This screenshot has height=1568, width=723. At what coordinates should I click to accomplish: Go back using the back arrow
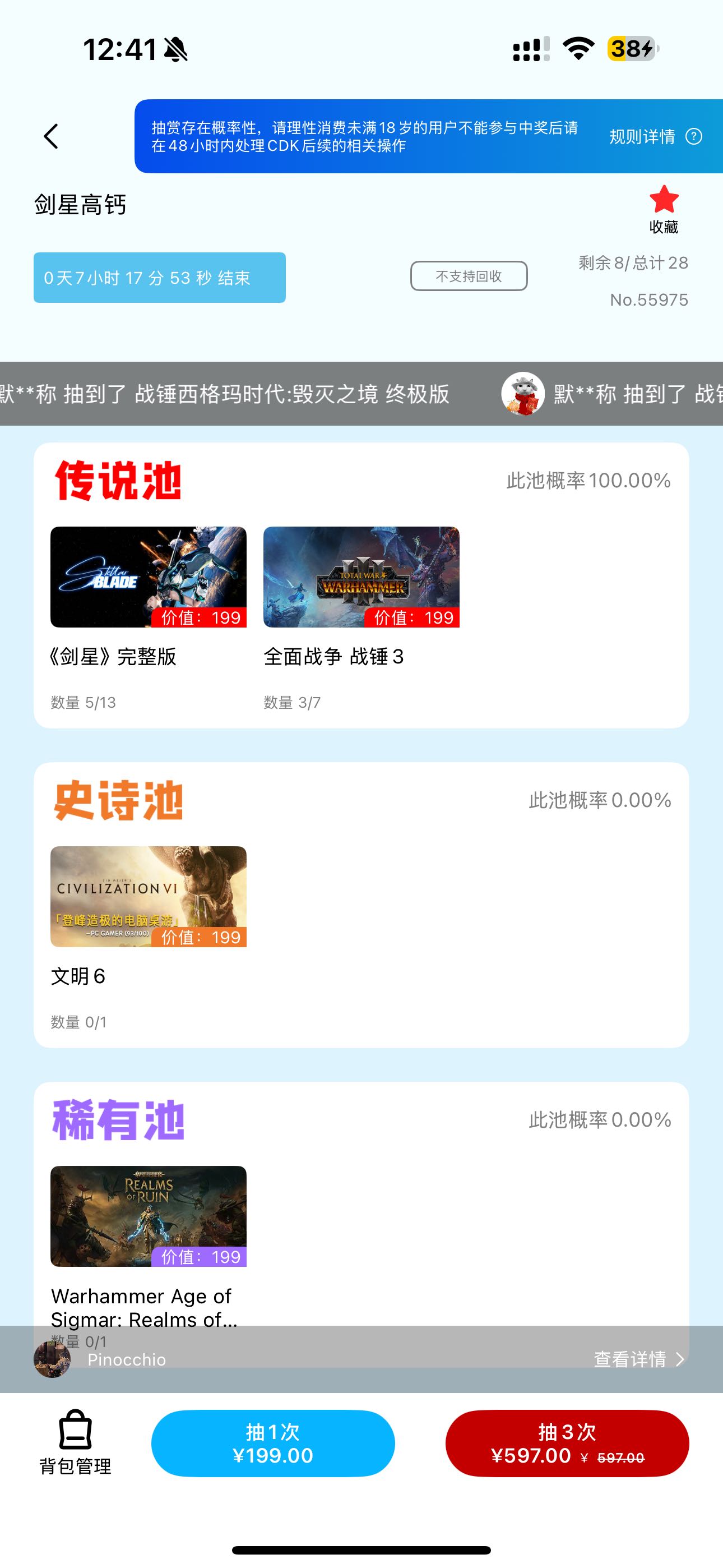coord(51,136)
